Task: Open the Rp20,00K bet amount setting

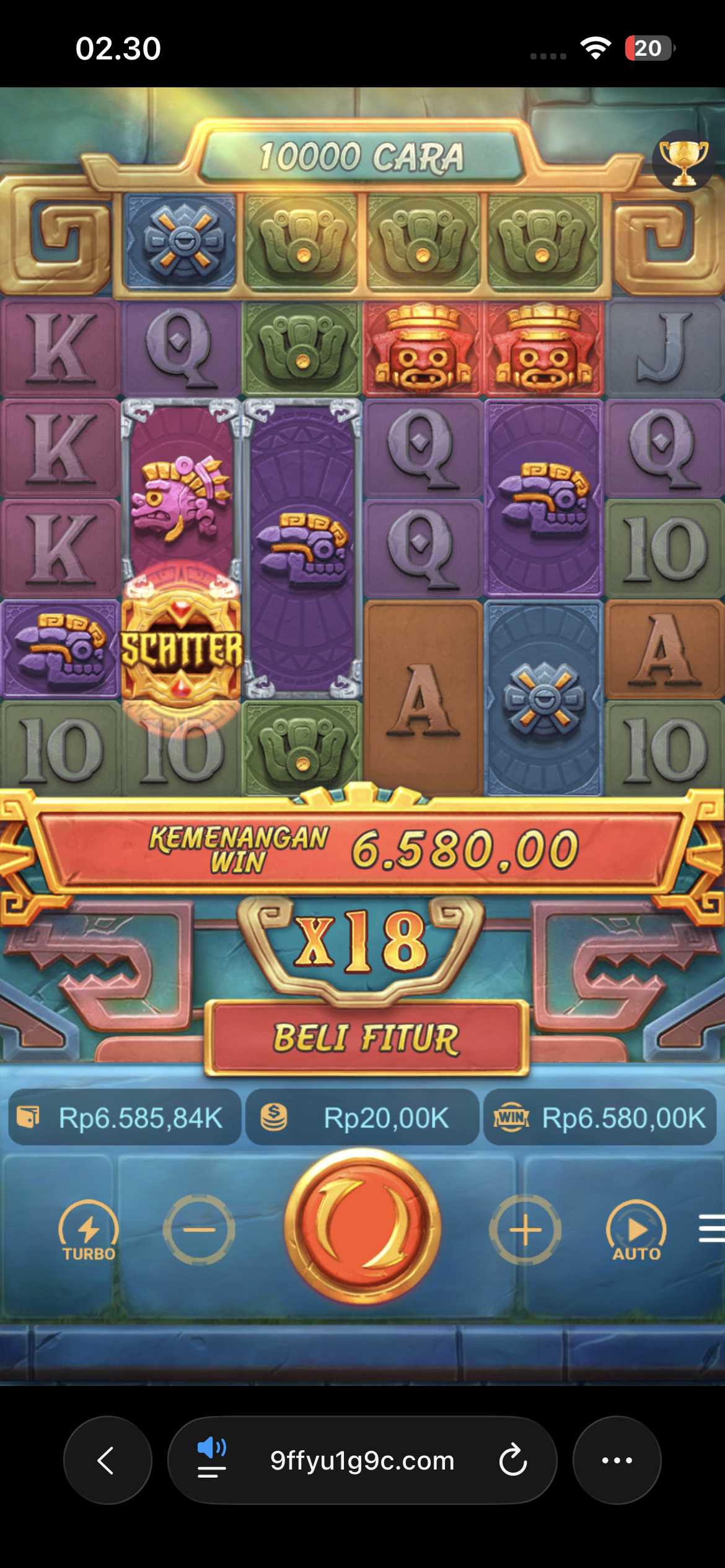Action: point(362,1118)
